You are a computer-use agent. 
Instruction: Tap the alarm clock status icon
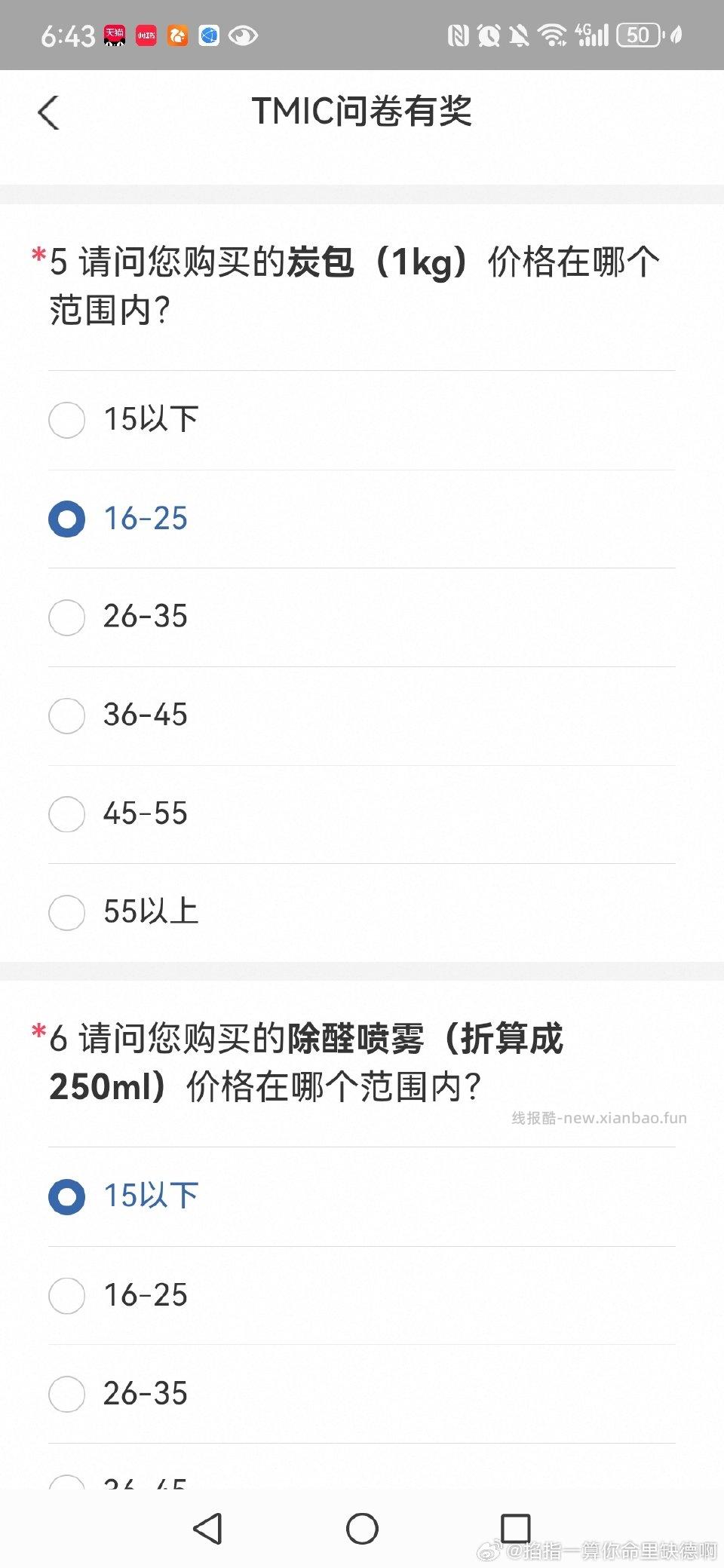490,35
